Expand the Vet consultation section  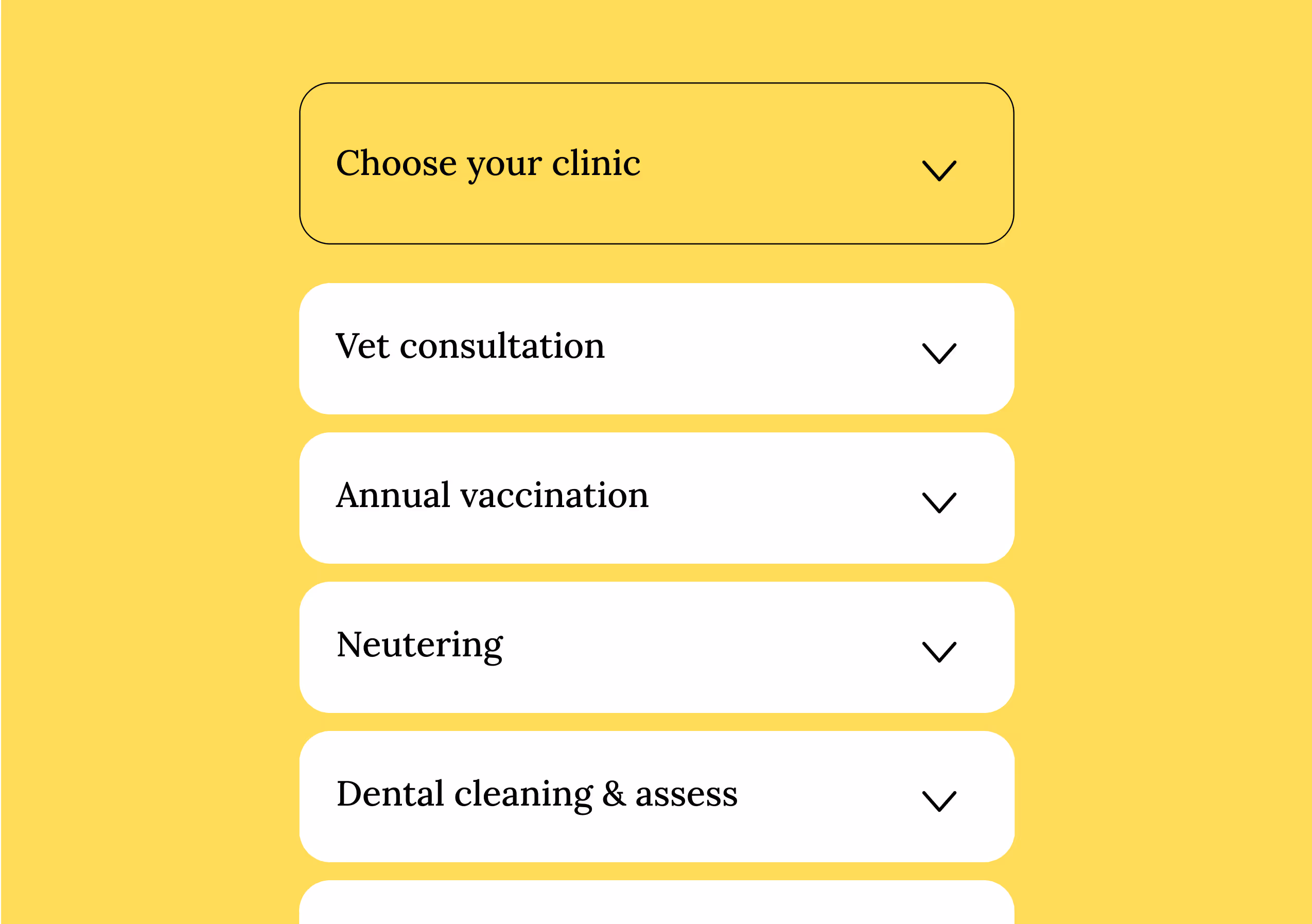click(656, 348)
